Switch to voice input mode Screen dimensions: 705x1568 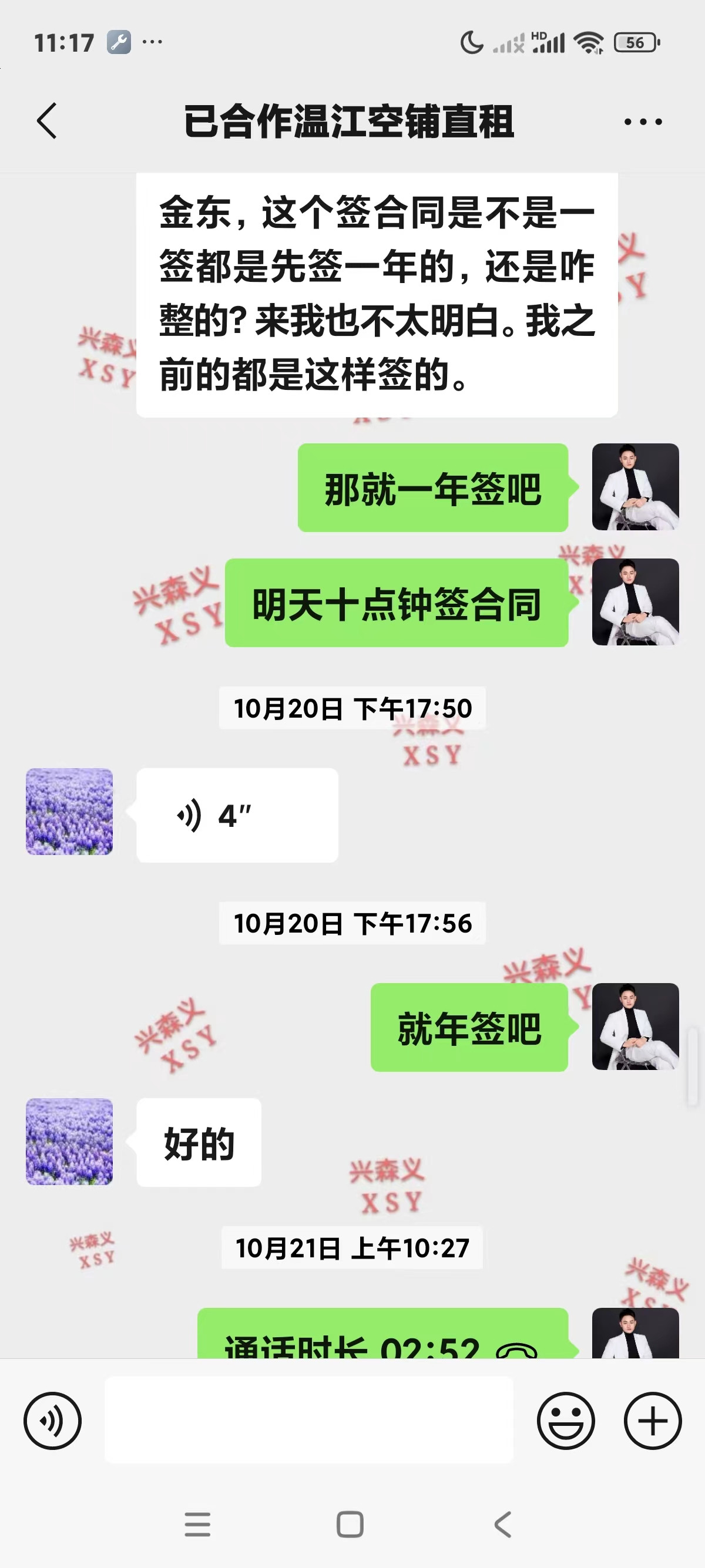point(52,1420)
